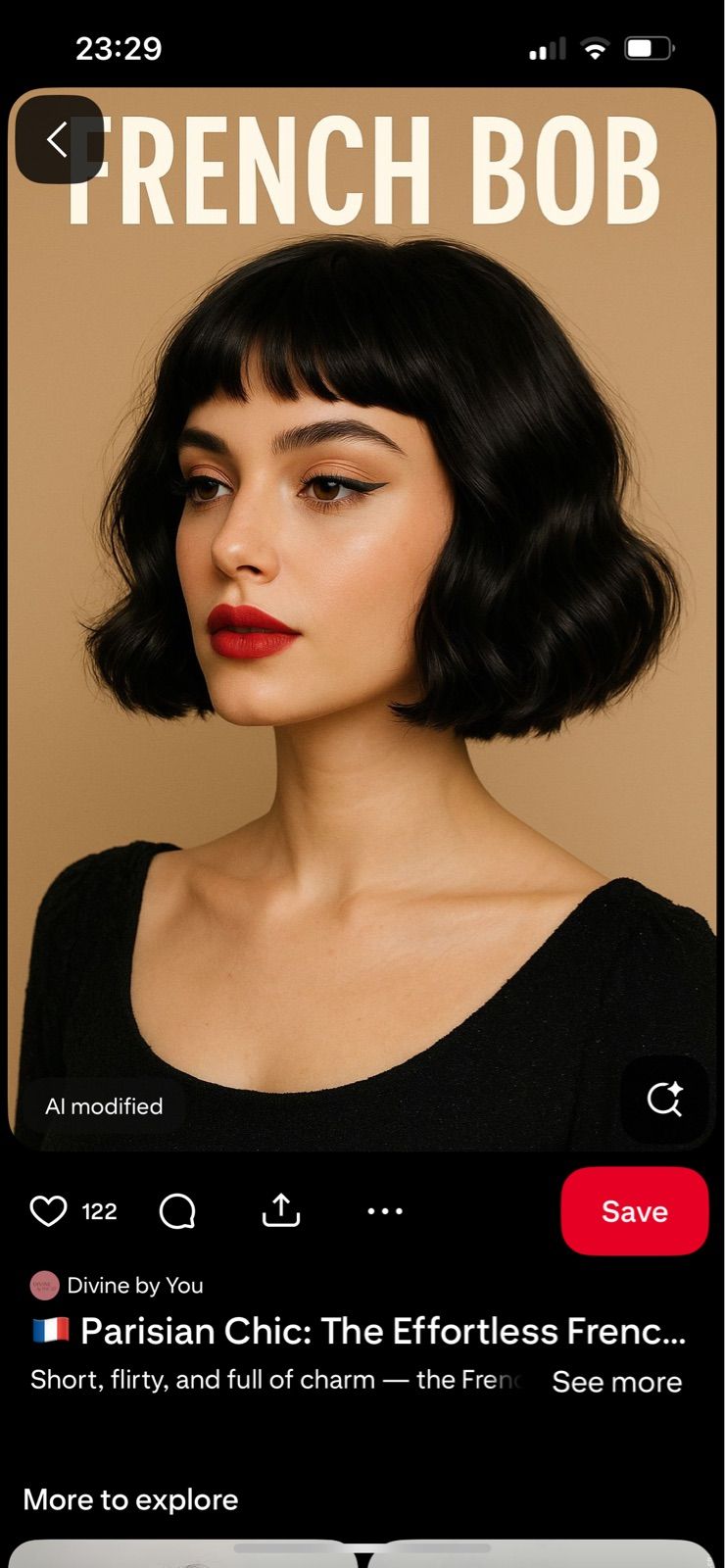Open the French Bob pin image

pyautogui.click(x=362, y=617)
